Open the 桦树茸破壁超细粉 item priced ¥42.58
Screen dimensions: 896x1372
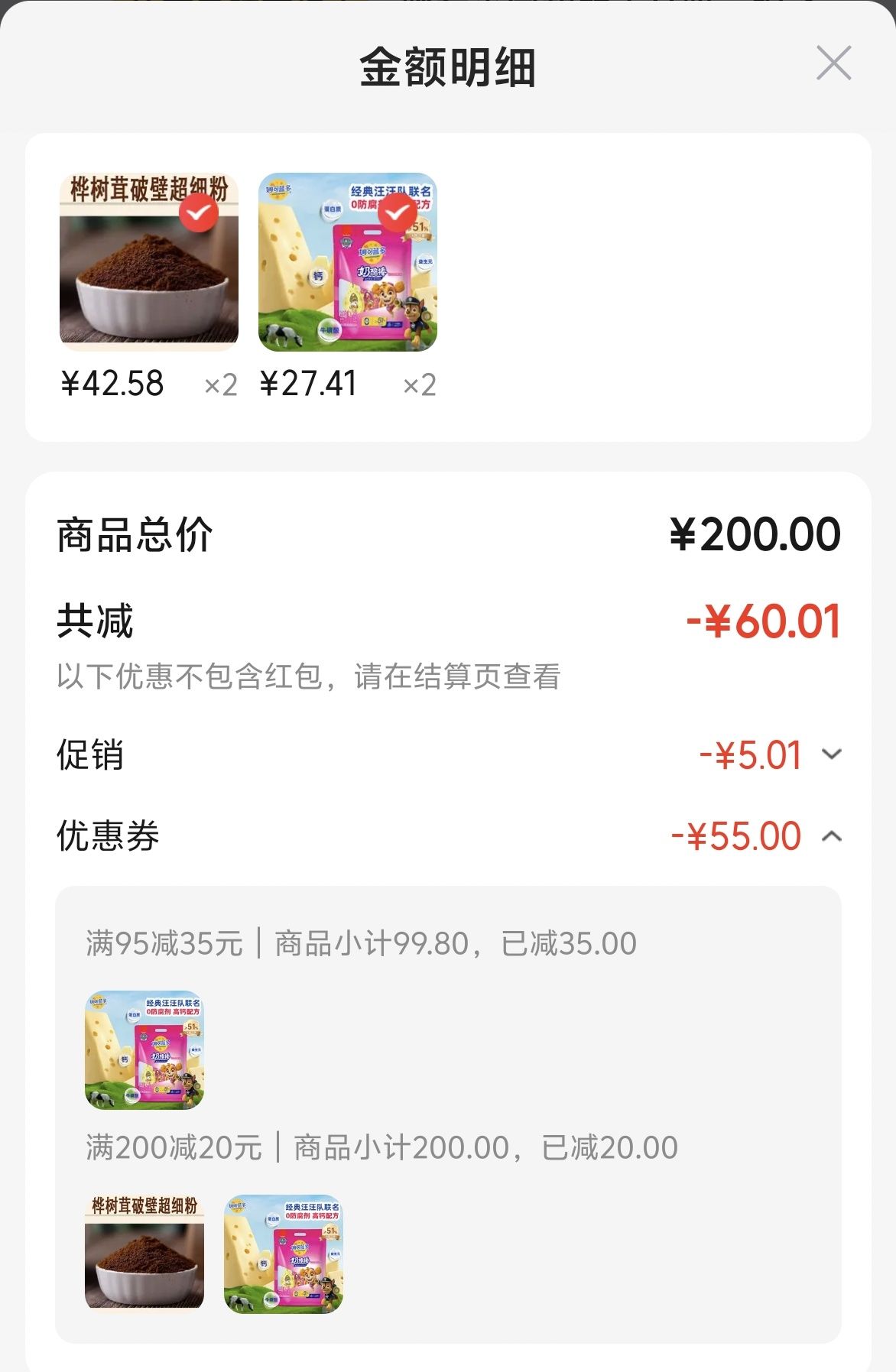click(149, 262)
